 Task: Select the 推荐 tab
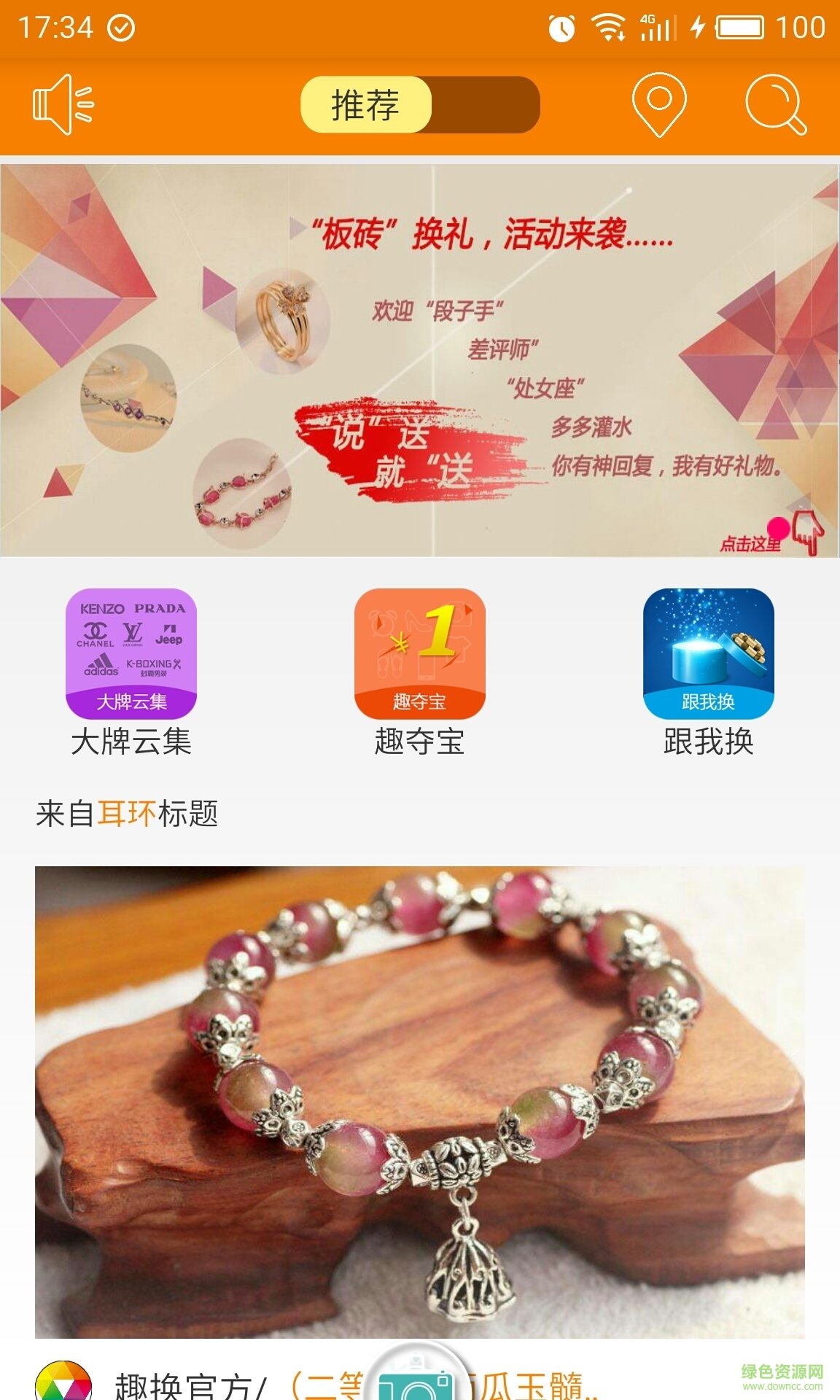365,105
